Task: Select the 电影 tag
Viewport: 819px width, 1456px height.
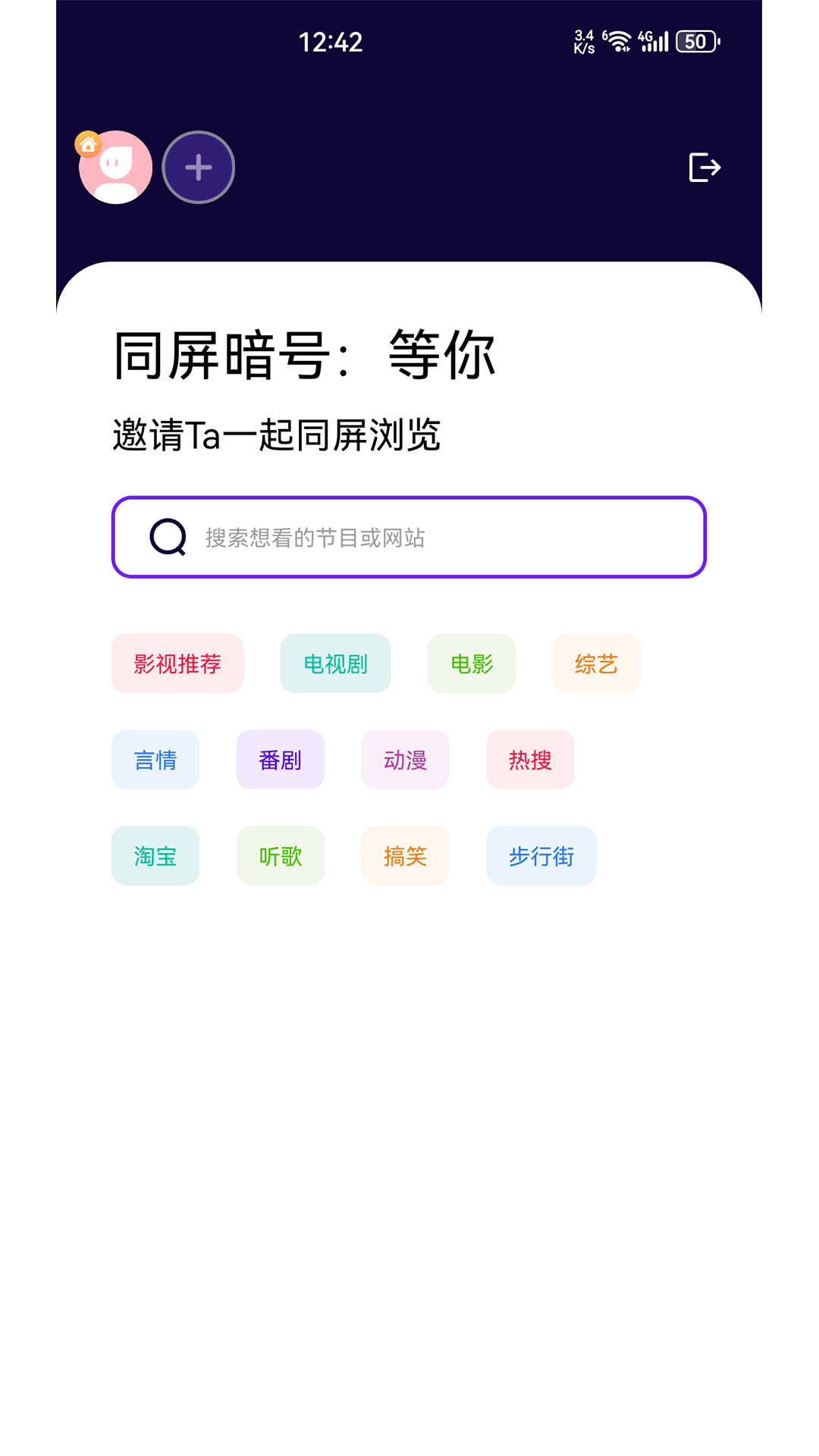Action: 471,664
